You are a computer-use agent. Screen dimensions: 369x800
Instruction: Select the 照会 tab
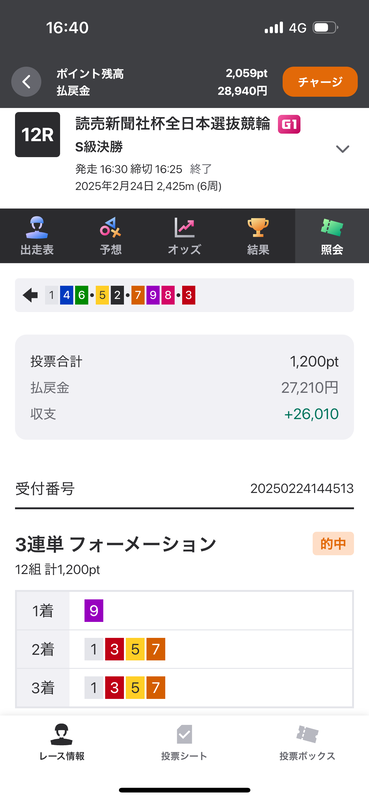[332, 236]
